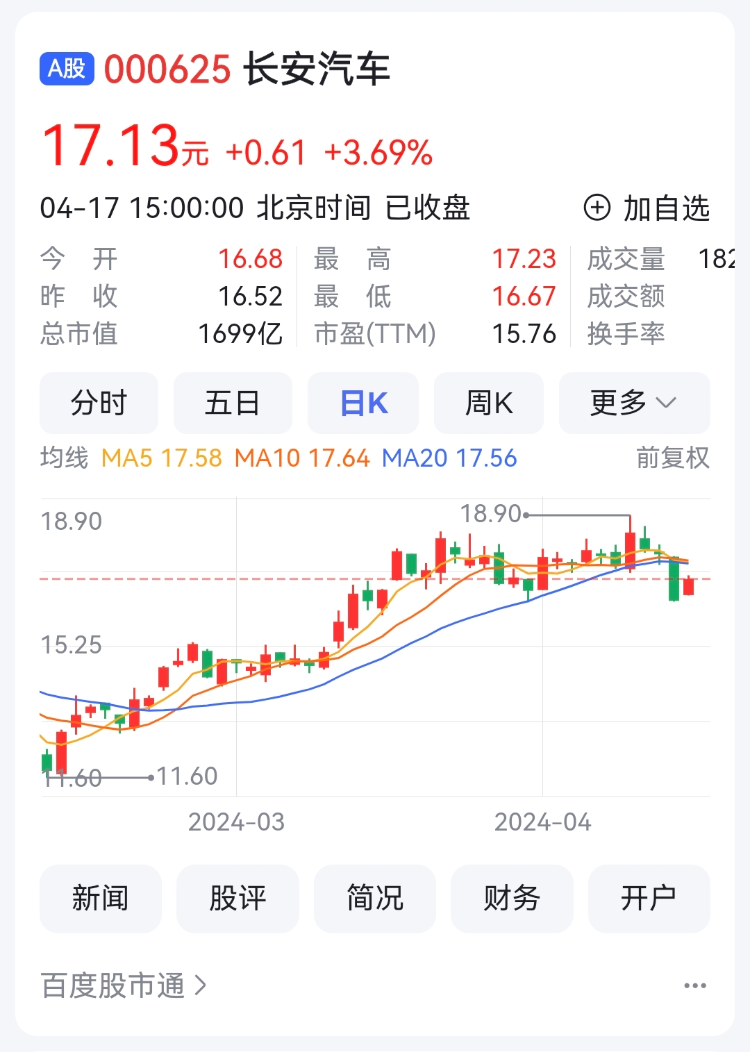
Task: Open the three-dot overflow menu
Action: click(695, 986)
